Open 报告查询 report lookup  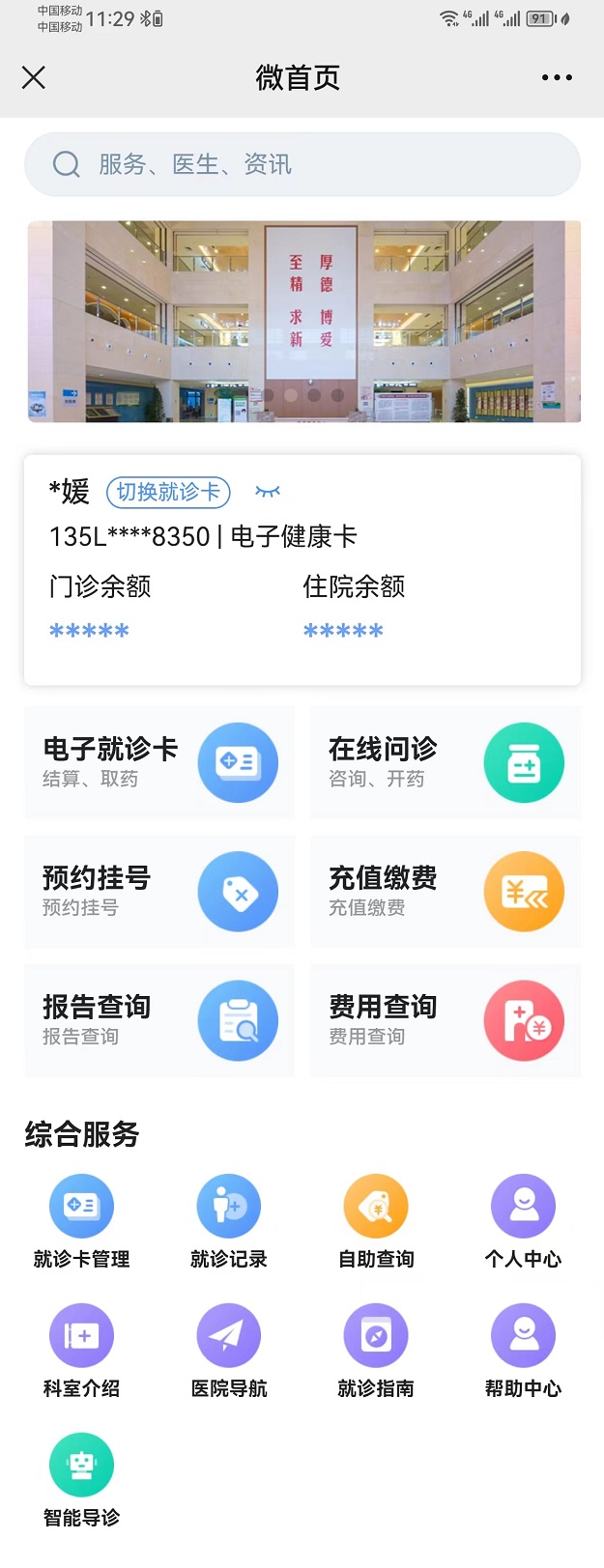coord(159,1020)
